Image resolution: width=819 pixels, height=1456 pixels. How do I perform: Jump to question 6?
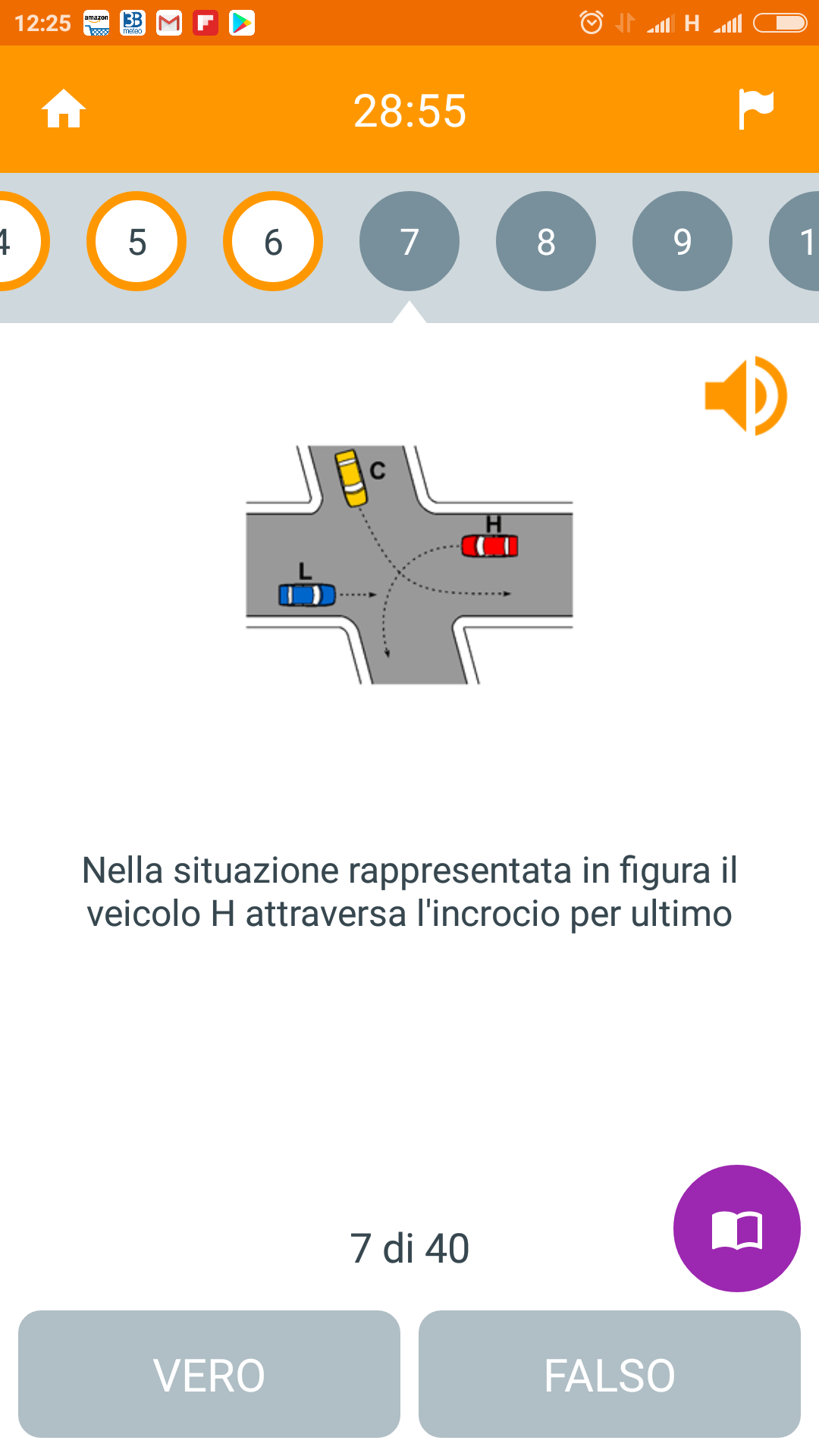click(x=273, y=241)
